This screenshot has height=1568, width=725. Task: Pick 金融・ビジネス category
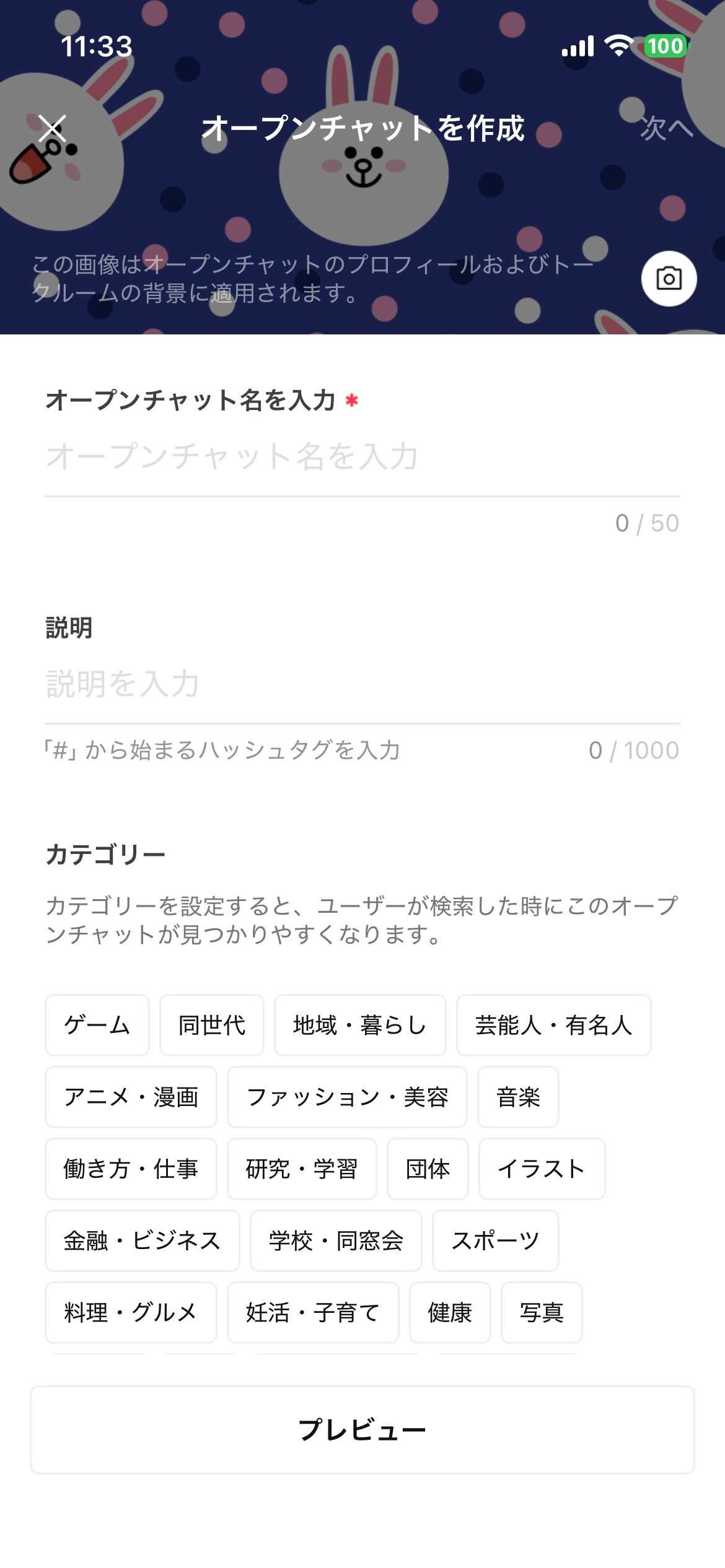[x=142, y=1241]
